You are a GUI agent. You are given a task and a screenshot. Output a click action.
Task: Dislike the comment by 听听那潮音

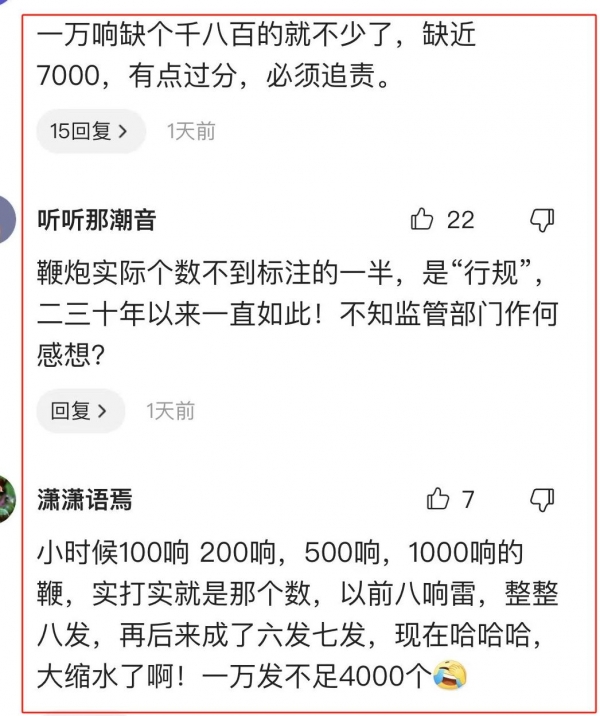541,220
